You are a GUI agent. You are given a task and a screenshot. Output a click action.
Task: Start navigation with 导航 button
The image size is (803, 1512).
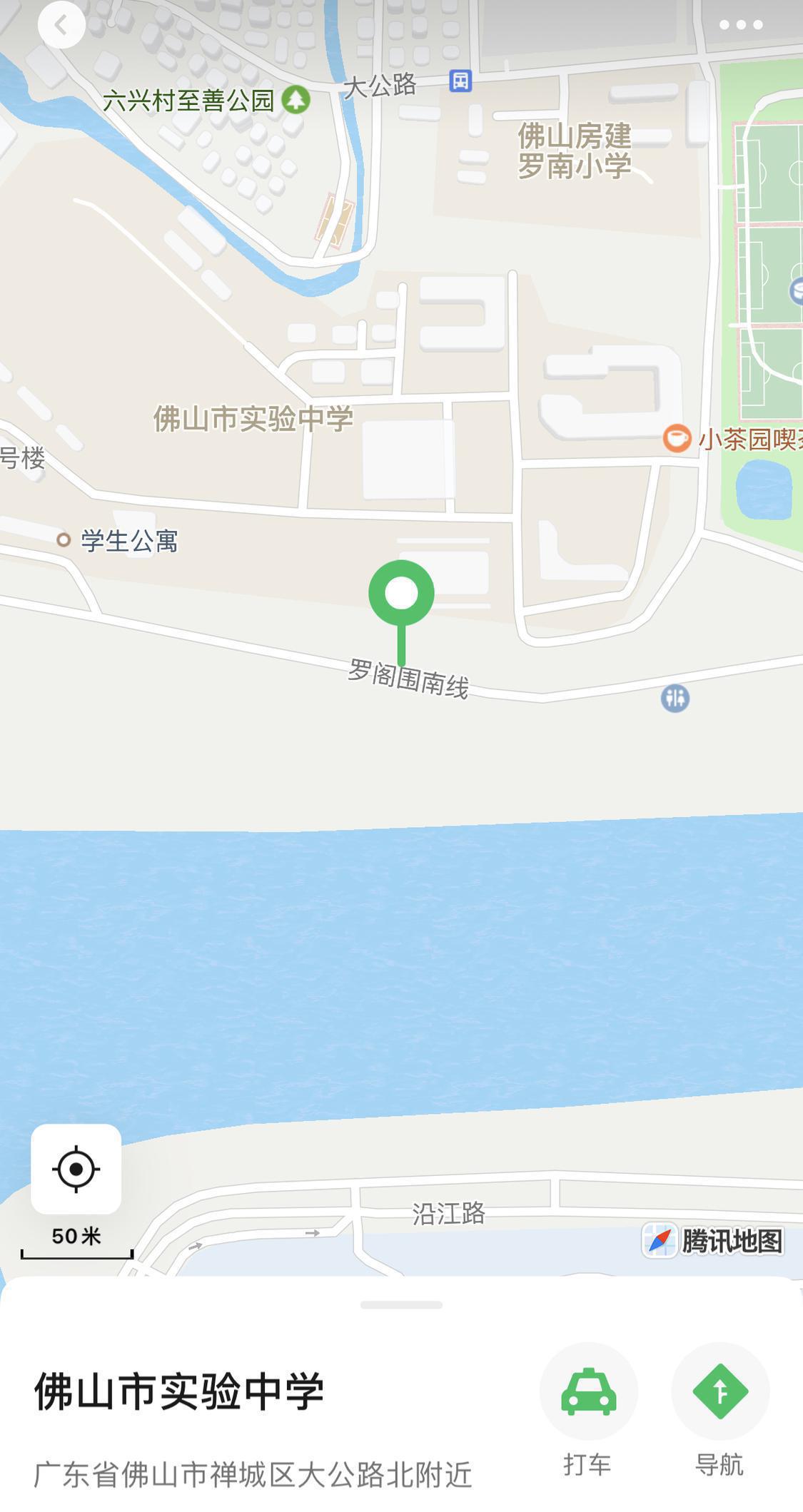tap(720, 1410)
